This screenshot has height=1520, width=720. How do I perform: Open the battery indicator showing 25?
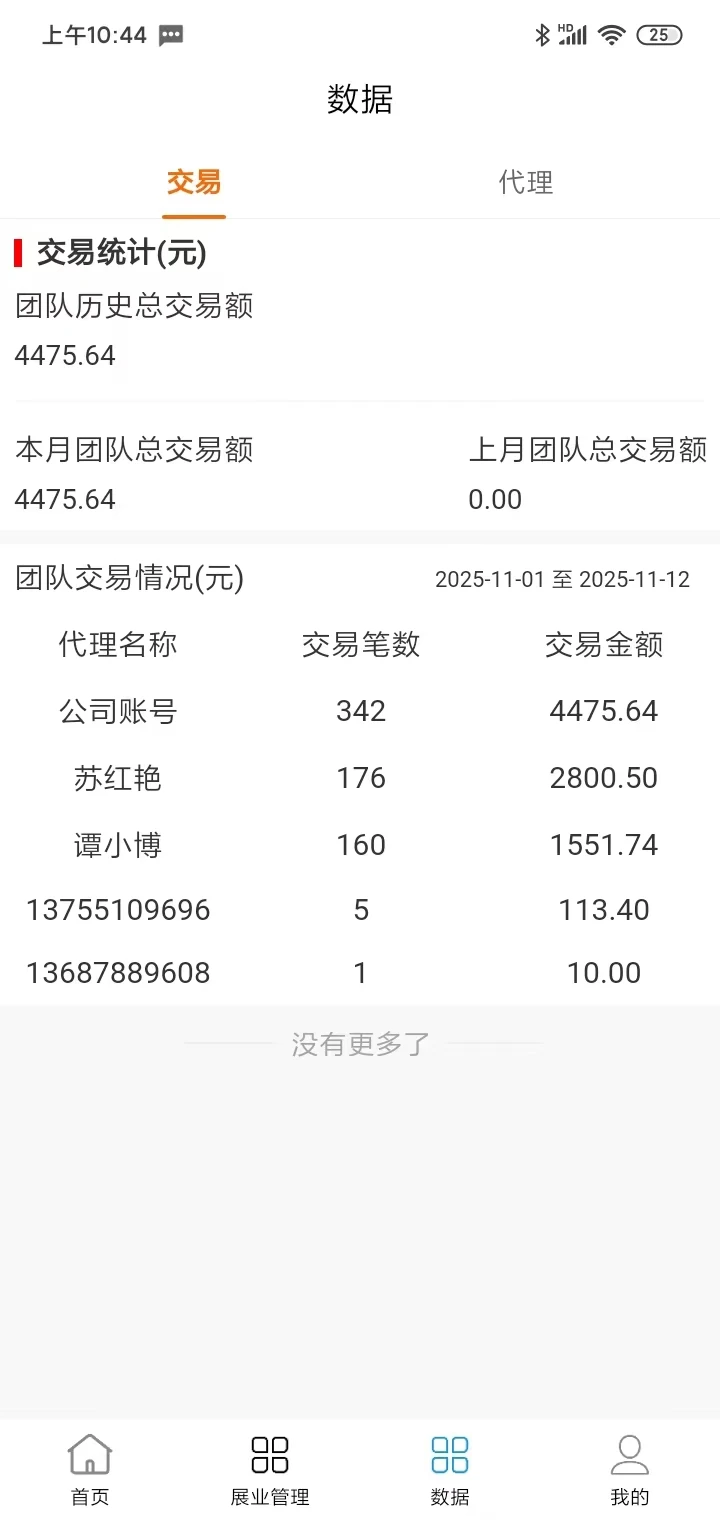click(659, 35)
